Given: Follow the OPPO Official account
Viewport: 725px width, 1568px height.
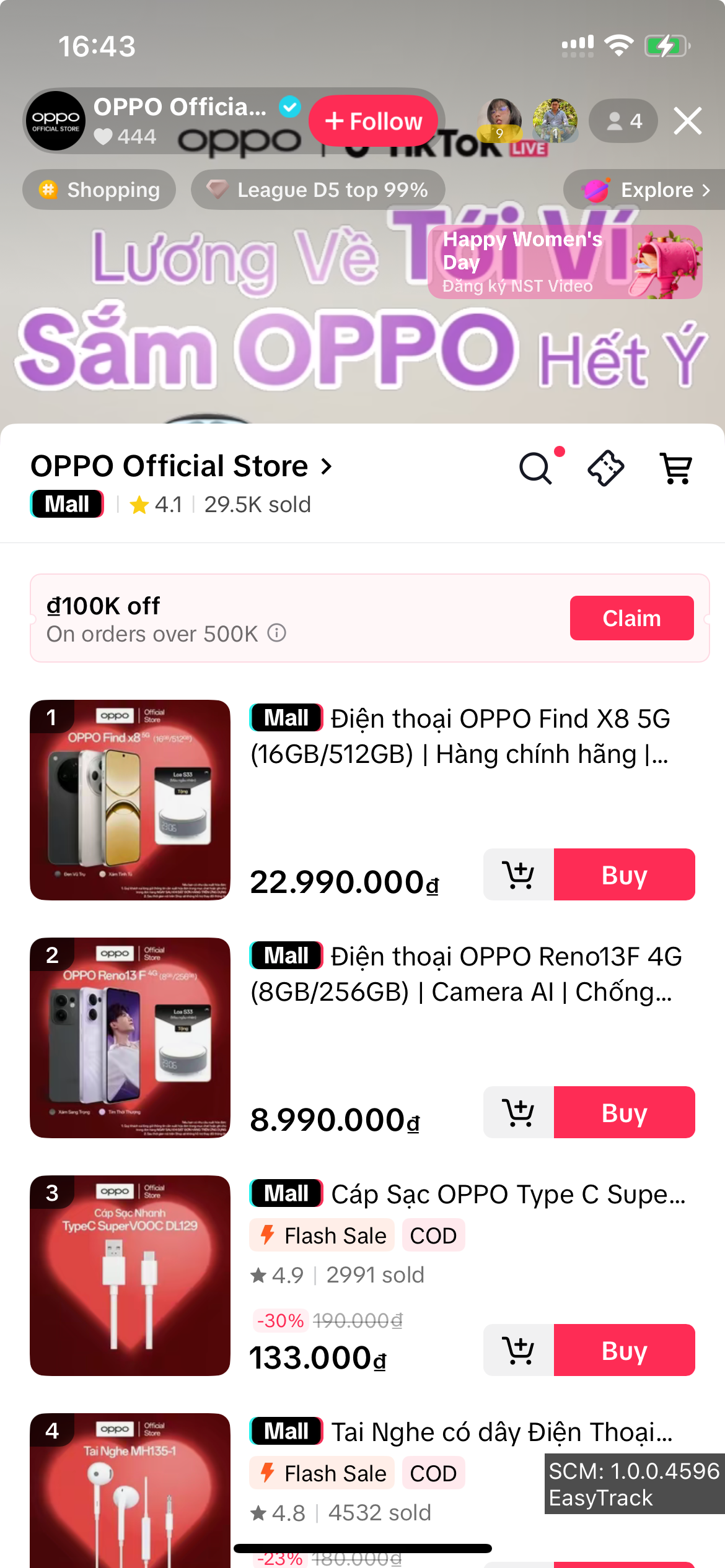Looking at the screenshot, I should coord(373,121).
